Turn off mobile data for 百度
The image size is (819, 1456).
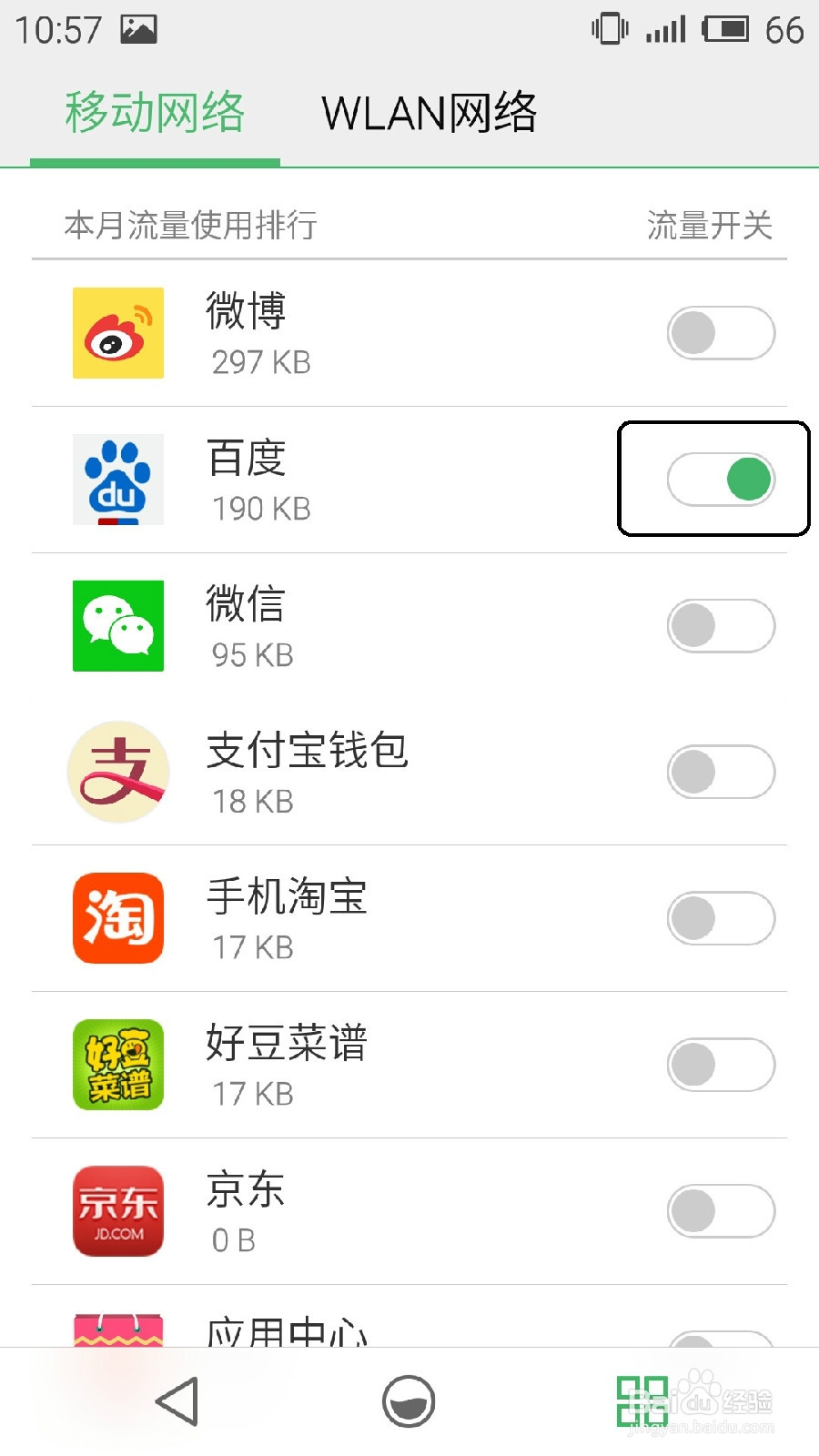[x=721, y=480]
